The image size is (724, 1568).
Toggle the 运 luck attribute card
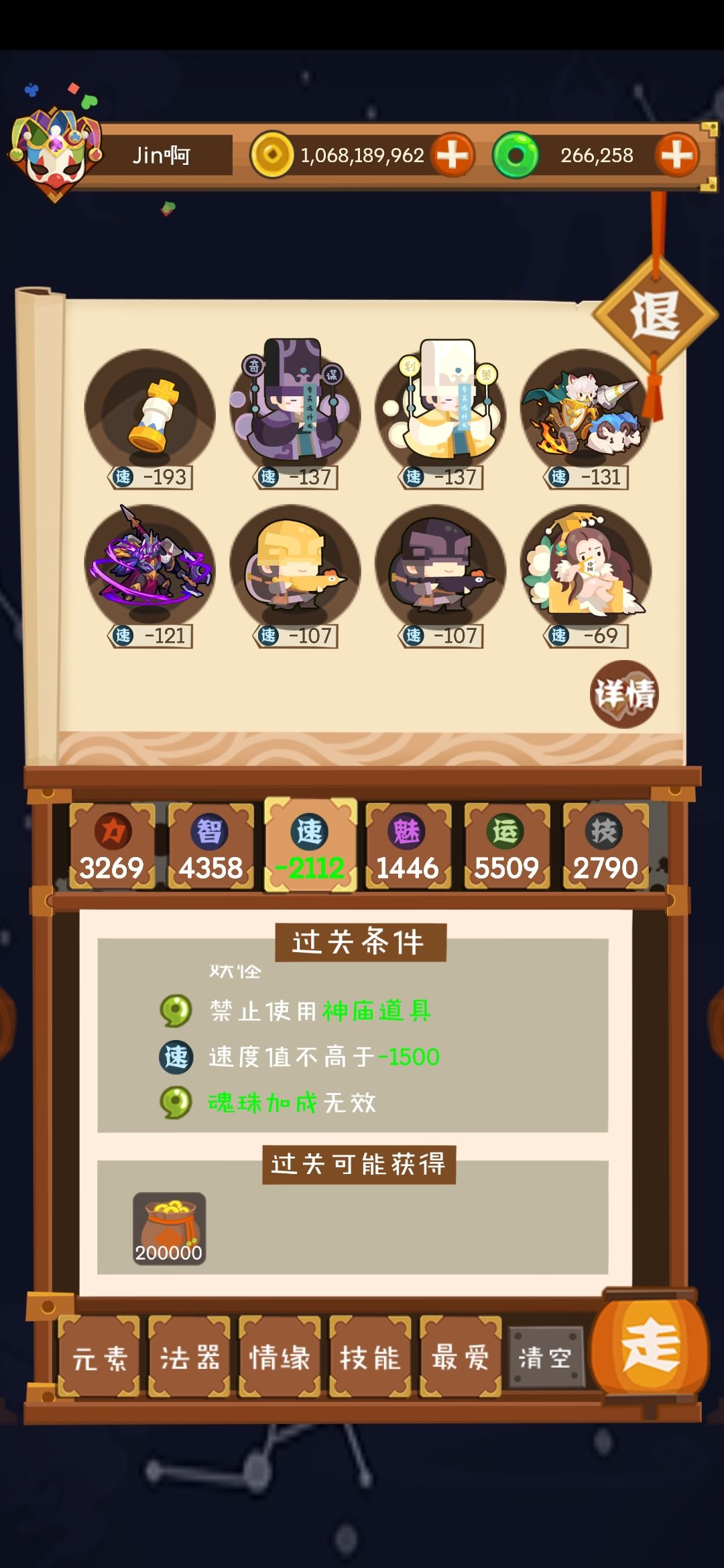[507, 844]
